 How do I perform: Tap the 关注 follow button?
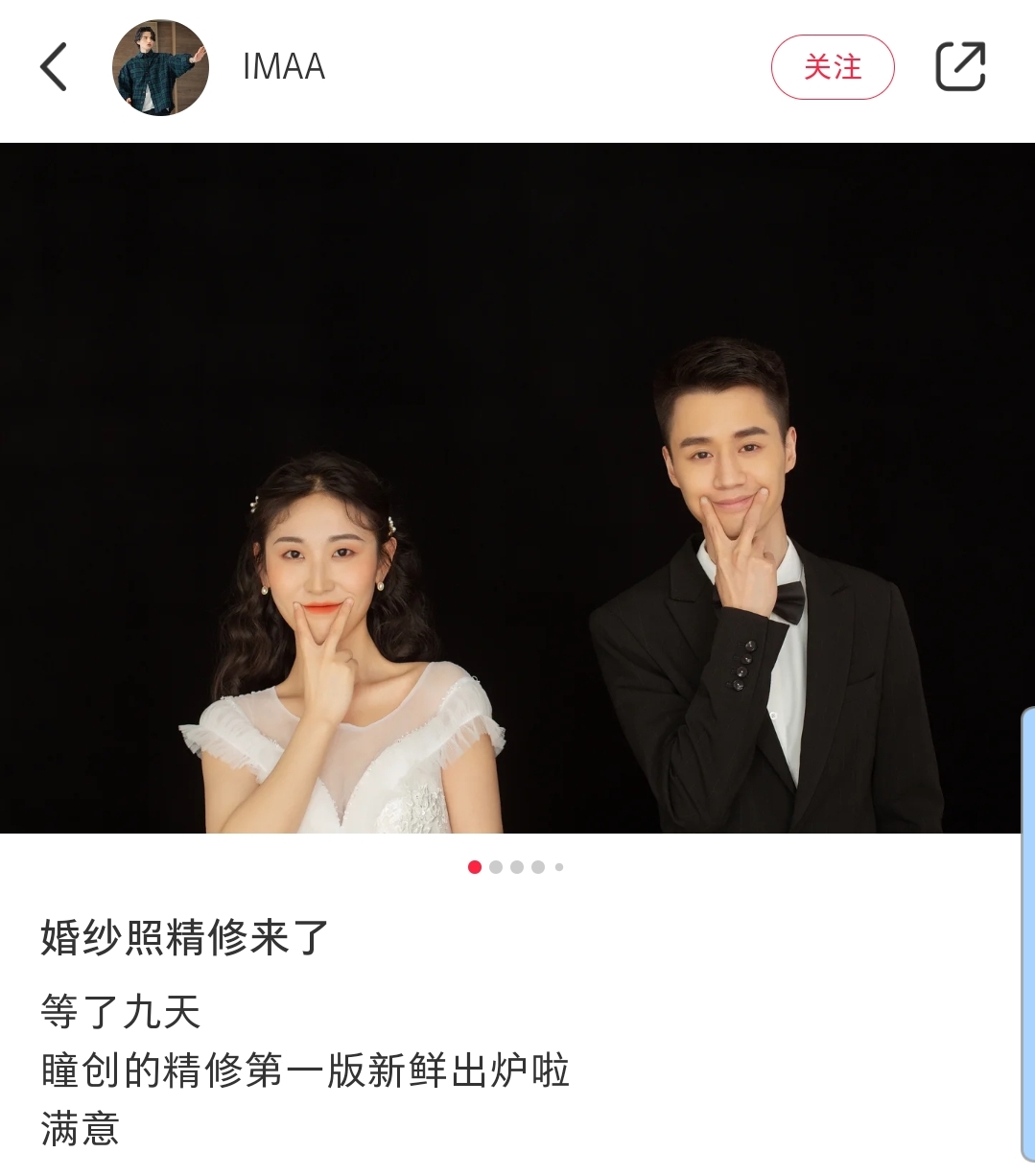point(832,67)
